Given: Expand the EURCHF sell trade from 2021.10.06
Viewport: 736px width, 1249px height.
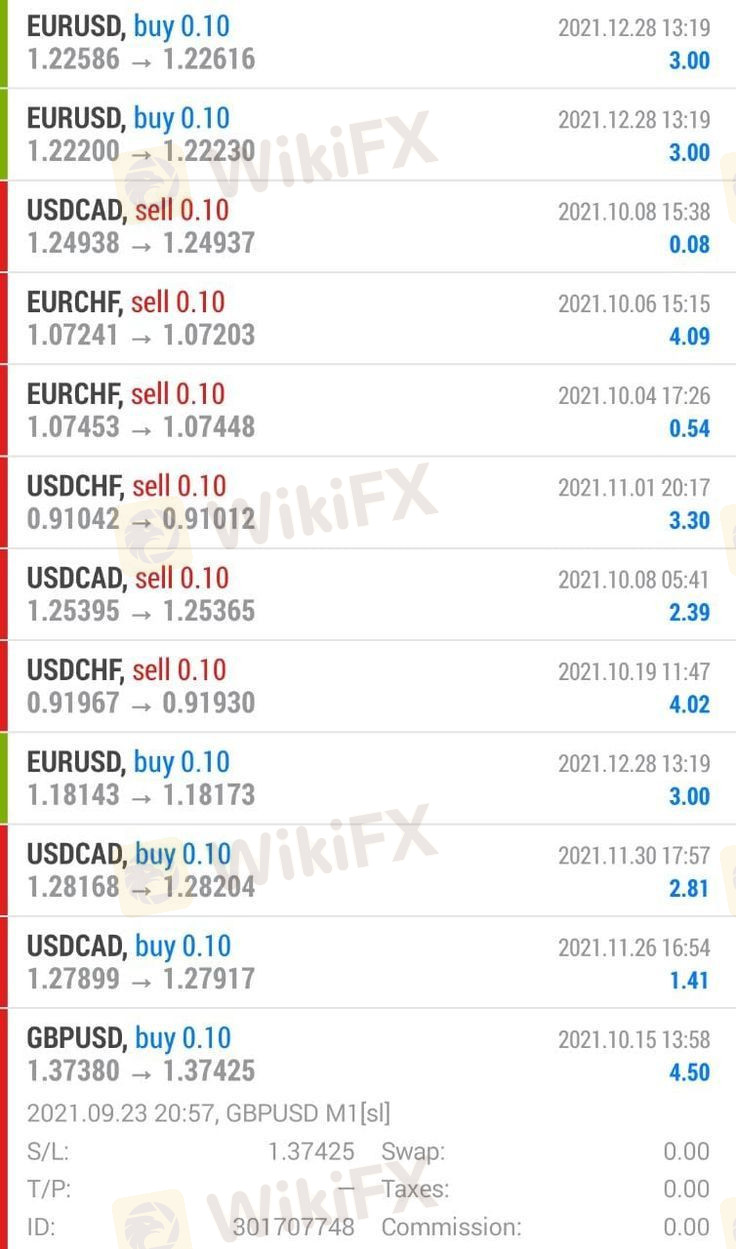Looking at the screenshot, I should (x=368, y=319).
